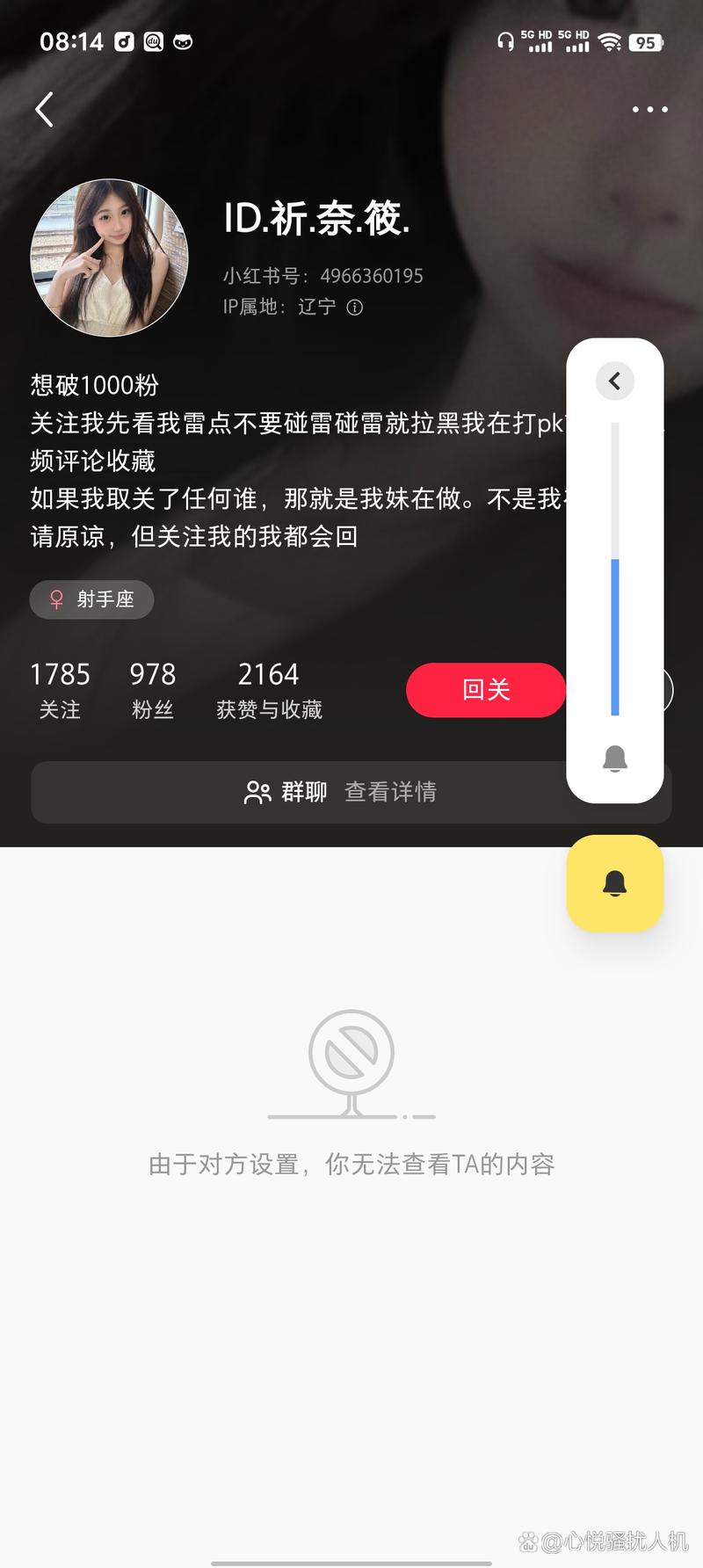Screen dimensions: 703x1568
Task: Tap the IP属地 info icon
Action: [x=355, y=307]
